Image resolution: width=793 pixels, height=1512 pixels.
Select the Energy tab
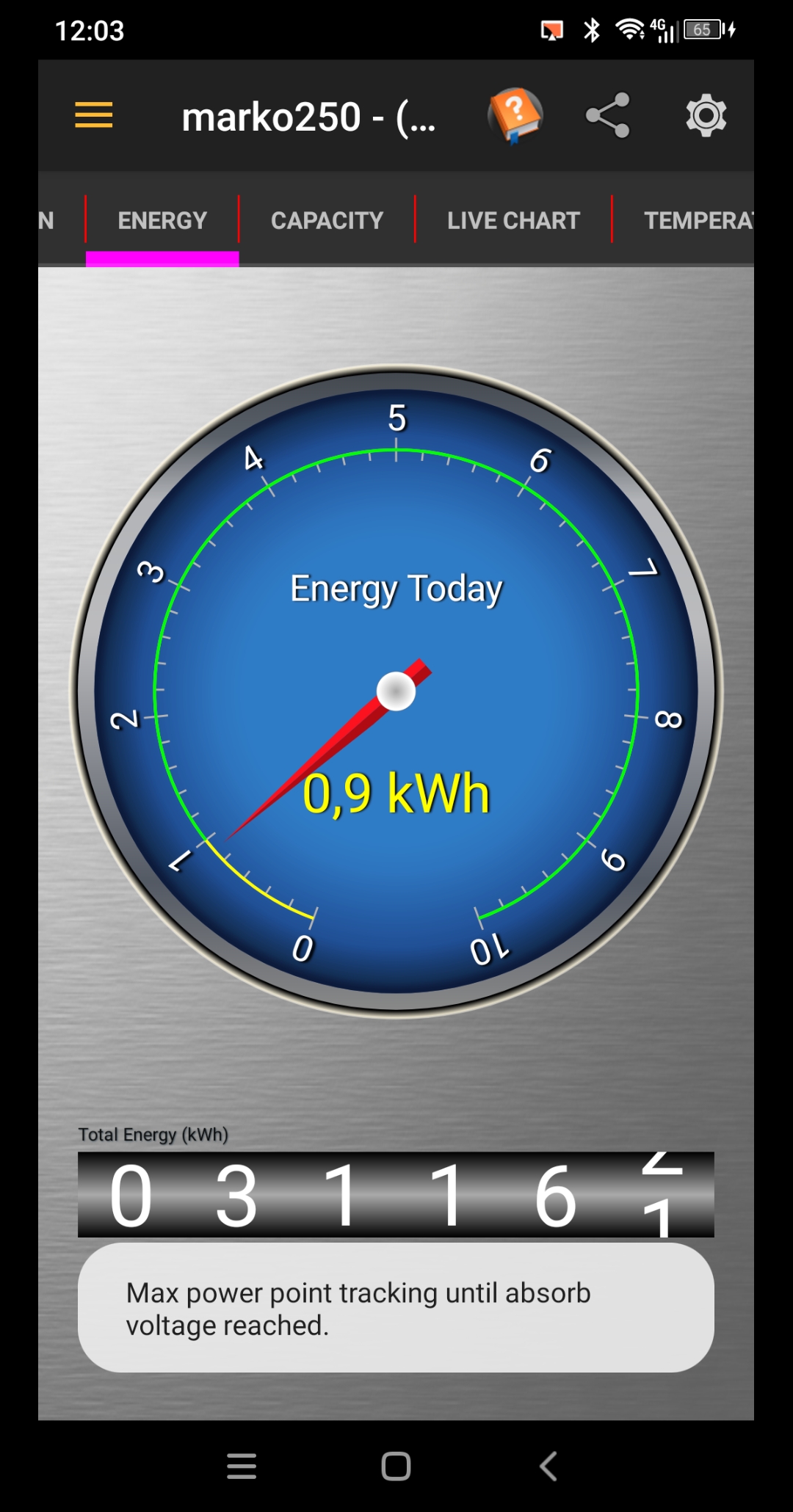click(x=162, y=220)
